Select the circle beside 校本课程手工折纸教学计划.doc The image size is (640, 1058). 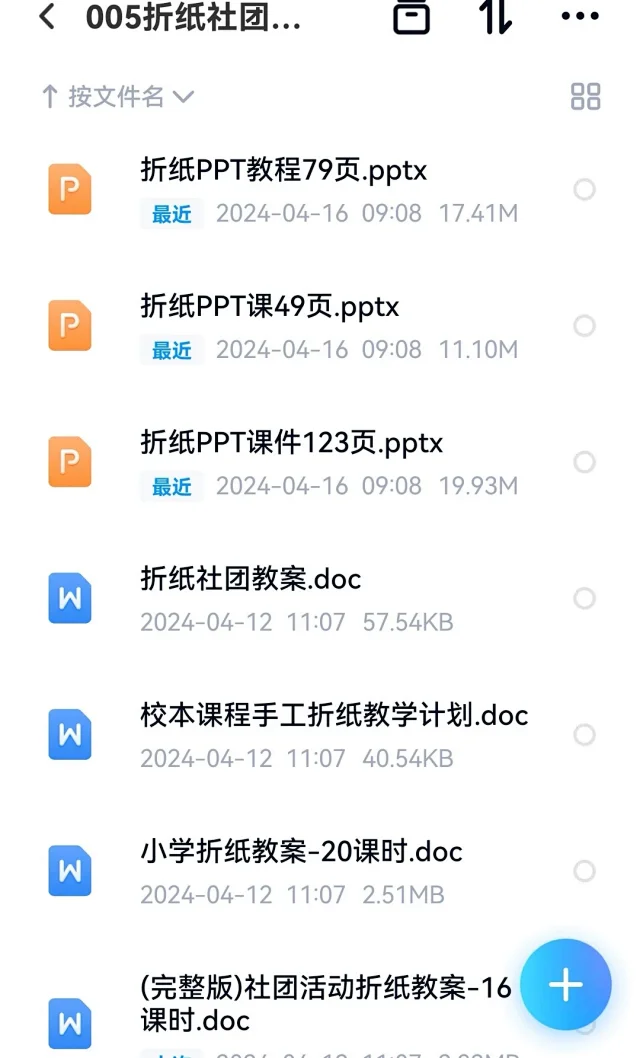(x=584, y=735)
